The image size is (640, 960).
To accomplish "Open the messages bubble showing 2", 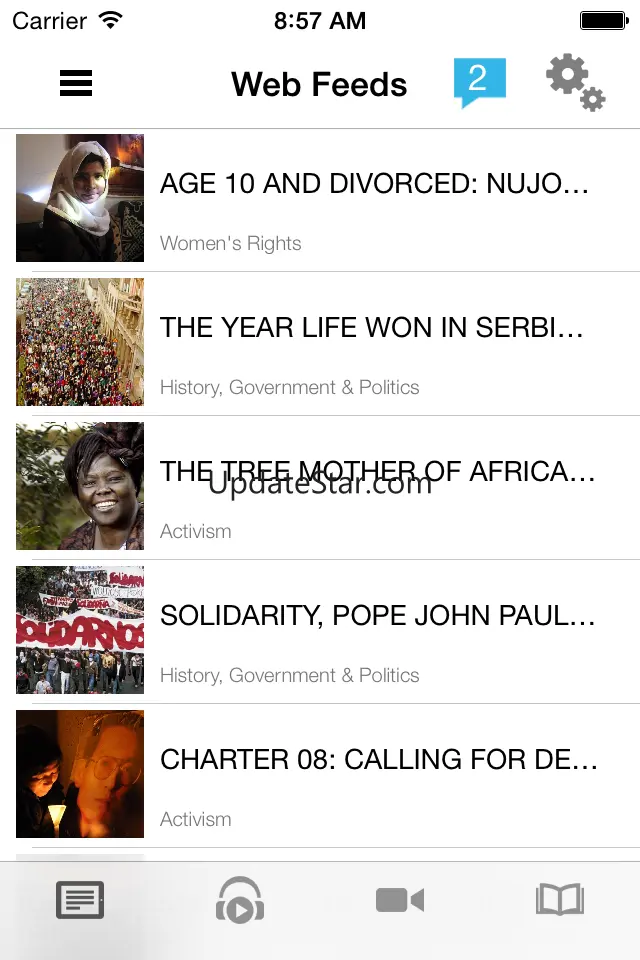I will pos(479,82).
